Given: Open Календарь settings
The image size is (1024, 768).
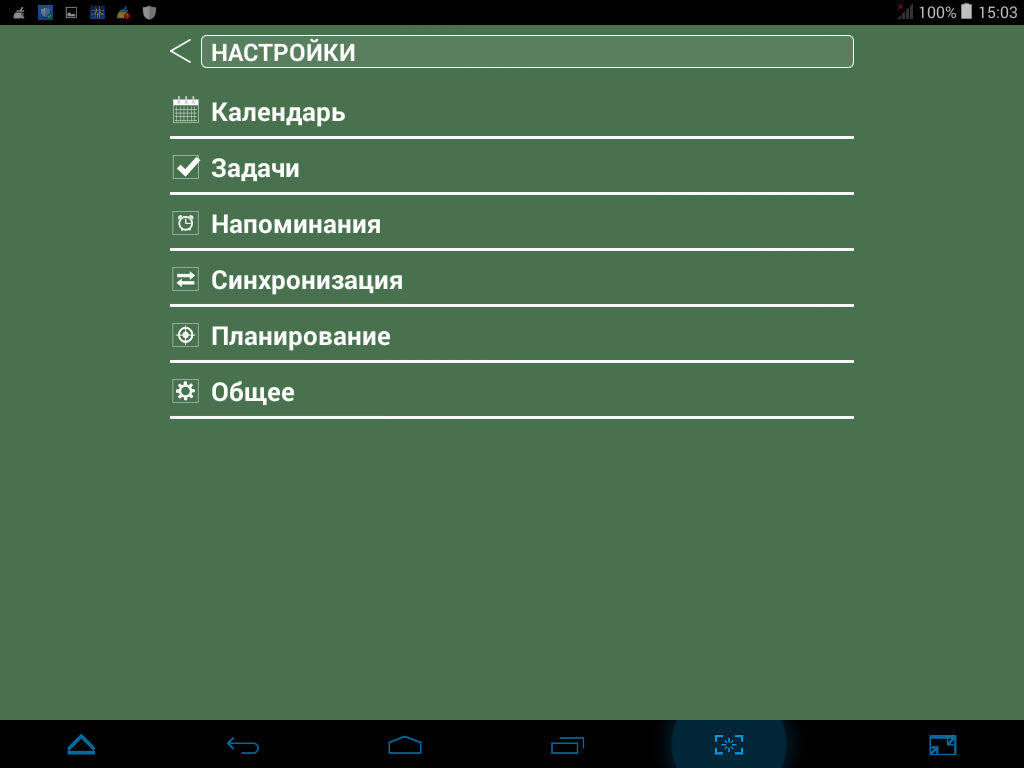Looking at the screenshot, I should 278,112.
